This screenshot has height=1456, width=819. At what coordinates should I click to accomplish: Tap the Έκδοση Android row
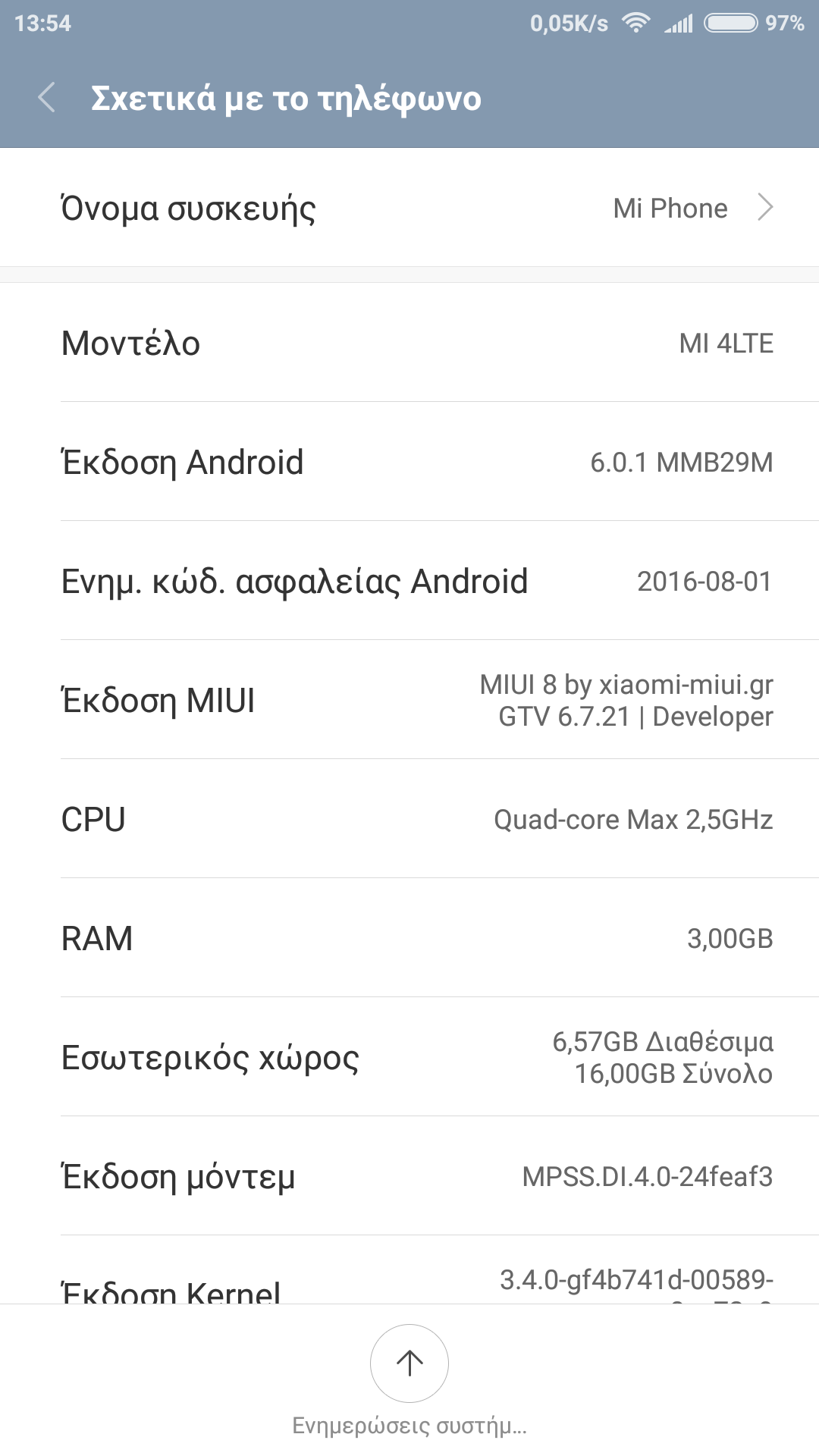click(x=409, y=462)
